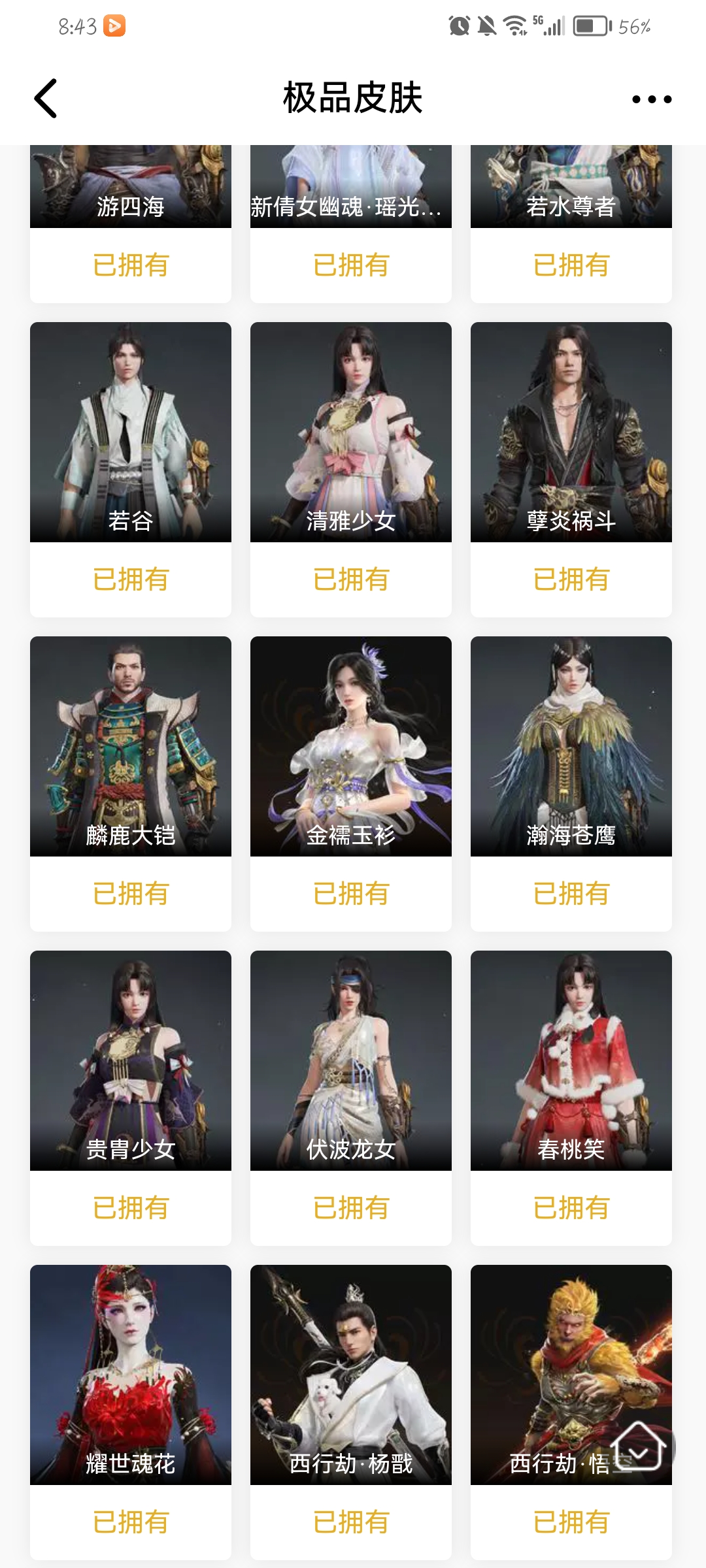The image size is (706, 1568).
Task: Open the 麟鹿大铠 skin
Action: tap(131, 746)
